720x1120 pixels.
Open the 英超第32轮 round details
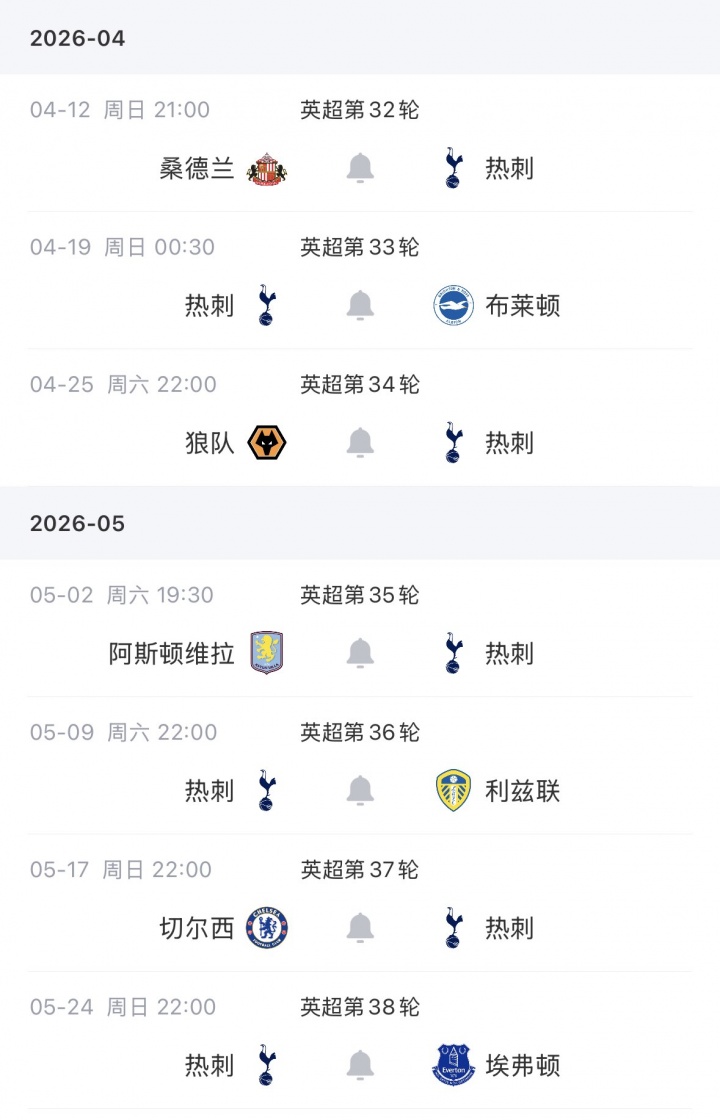tap(357, 110)
